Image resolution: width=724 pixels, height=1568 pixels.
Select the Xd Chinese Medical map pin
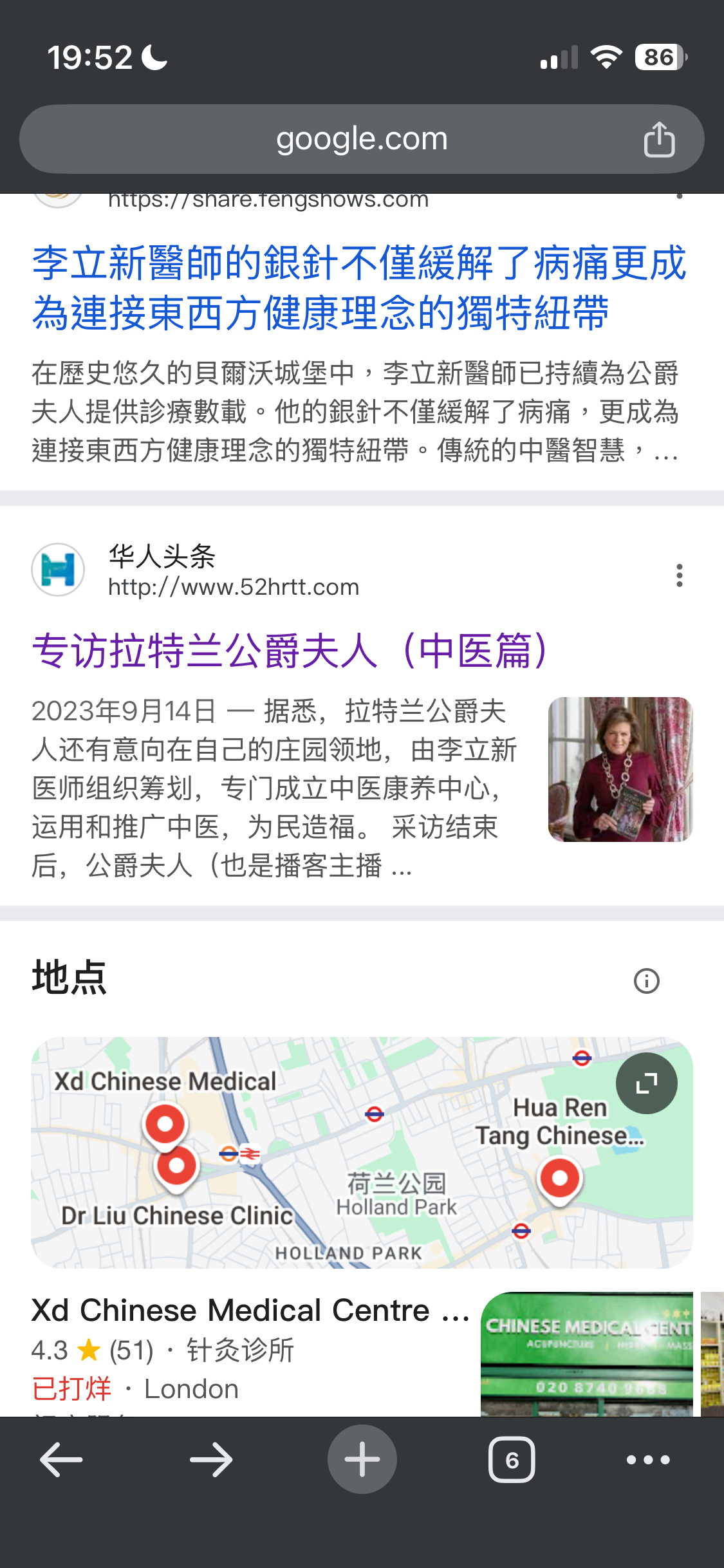click(165, 1125)
